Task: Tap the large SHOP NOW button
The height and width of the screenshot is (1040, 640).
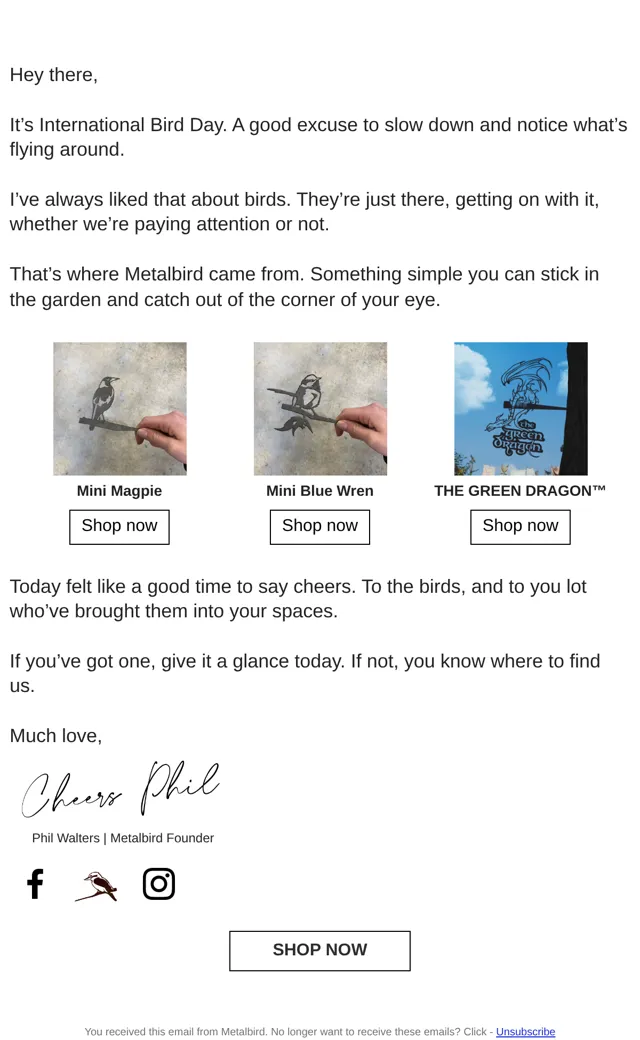Action: tap(320, 950)
